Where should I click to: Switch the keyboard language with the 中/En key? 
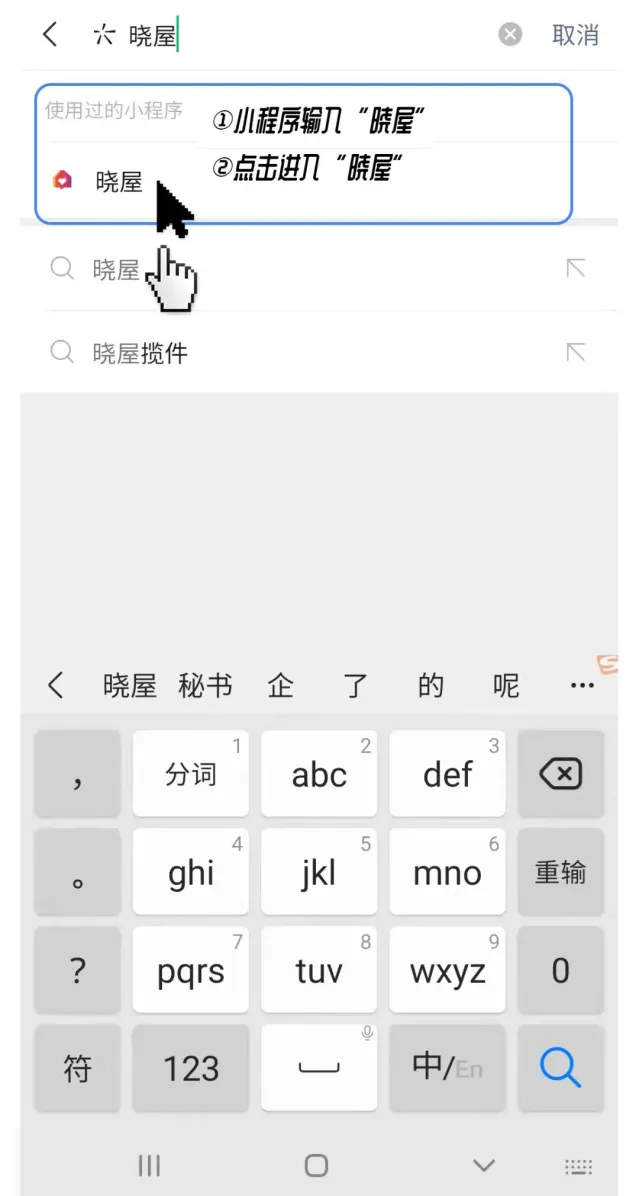(x=446, y=1067)
